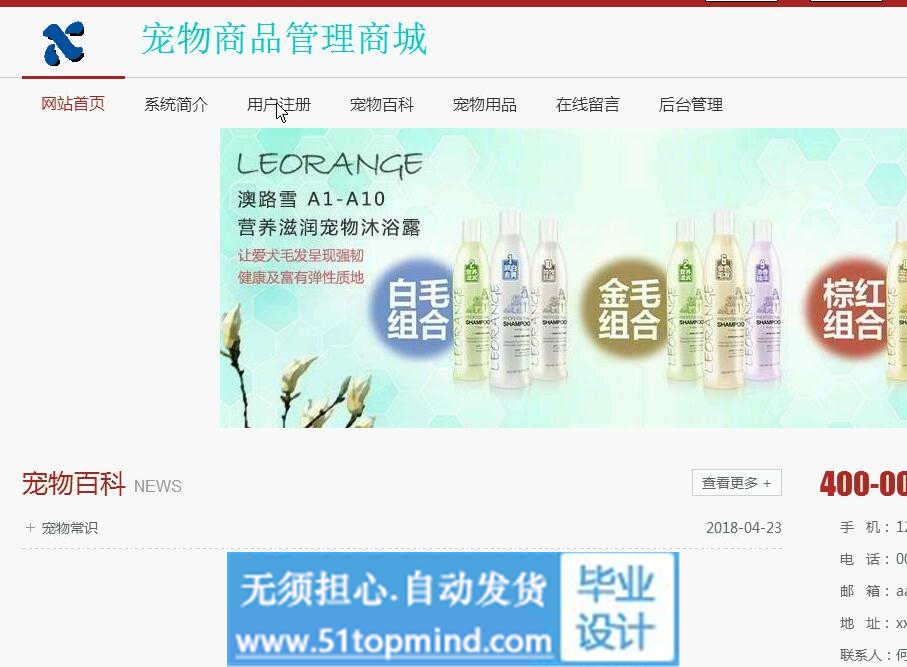Tap the 查看更多 + button
Viewport: 907px width, 667px height.
click(736, 483)
